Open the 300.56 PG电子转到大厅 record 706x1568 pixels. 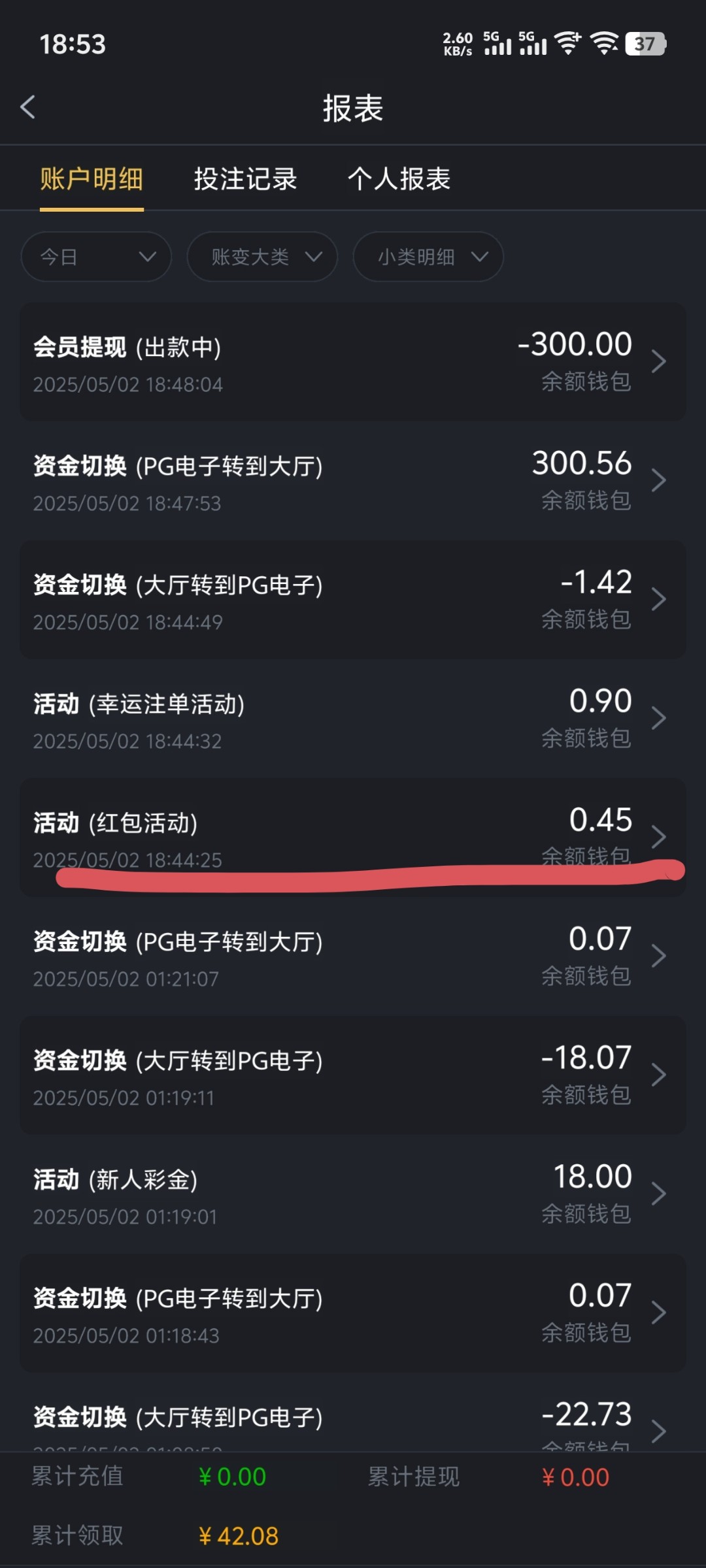[353, 481]
